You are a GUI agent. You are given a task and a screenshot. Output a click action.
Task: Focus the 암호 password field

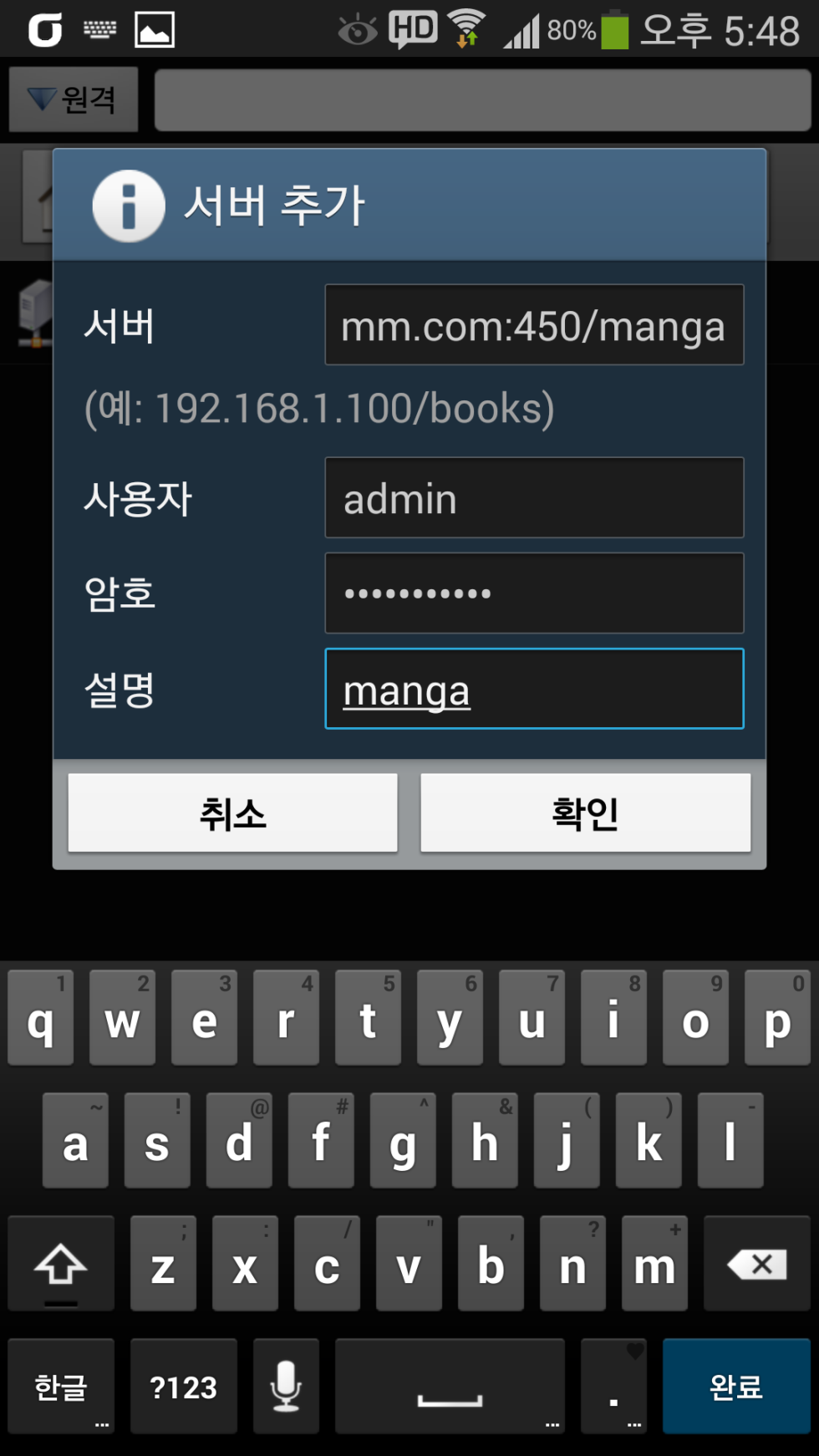(x=534, y=593)
